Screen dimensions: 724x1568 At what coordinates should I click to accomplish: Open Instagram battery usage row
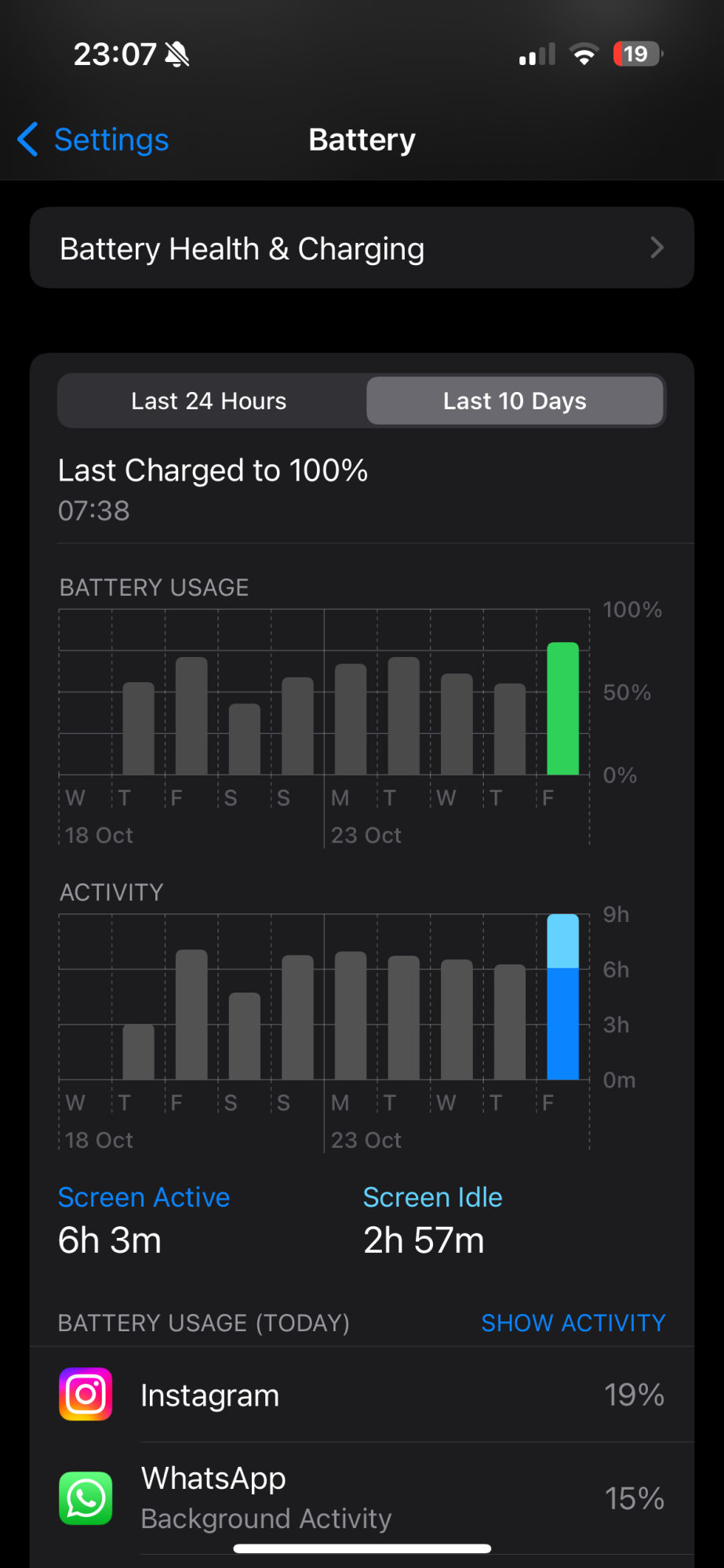(x=362, y=1396)
